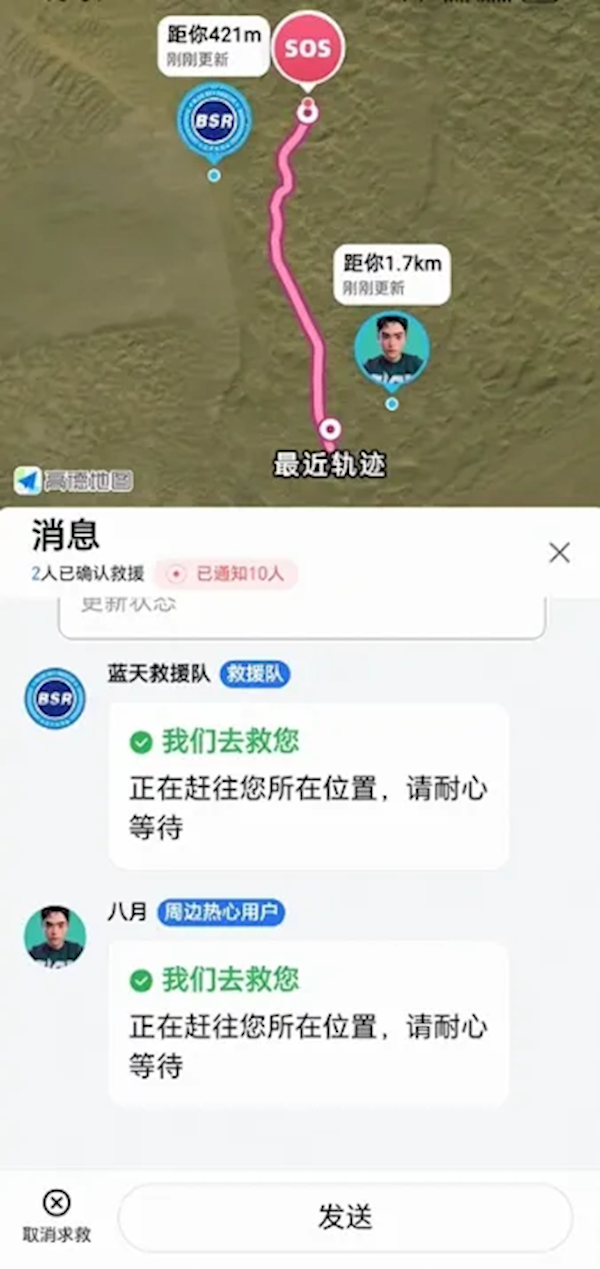600x1269 pixels.
Task: Tap the 更新状态 input field
Action: pos(302,614)
